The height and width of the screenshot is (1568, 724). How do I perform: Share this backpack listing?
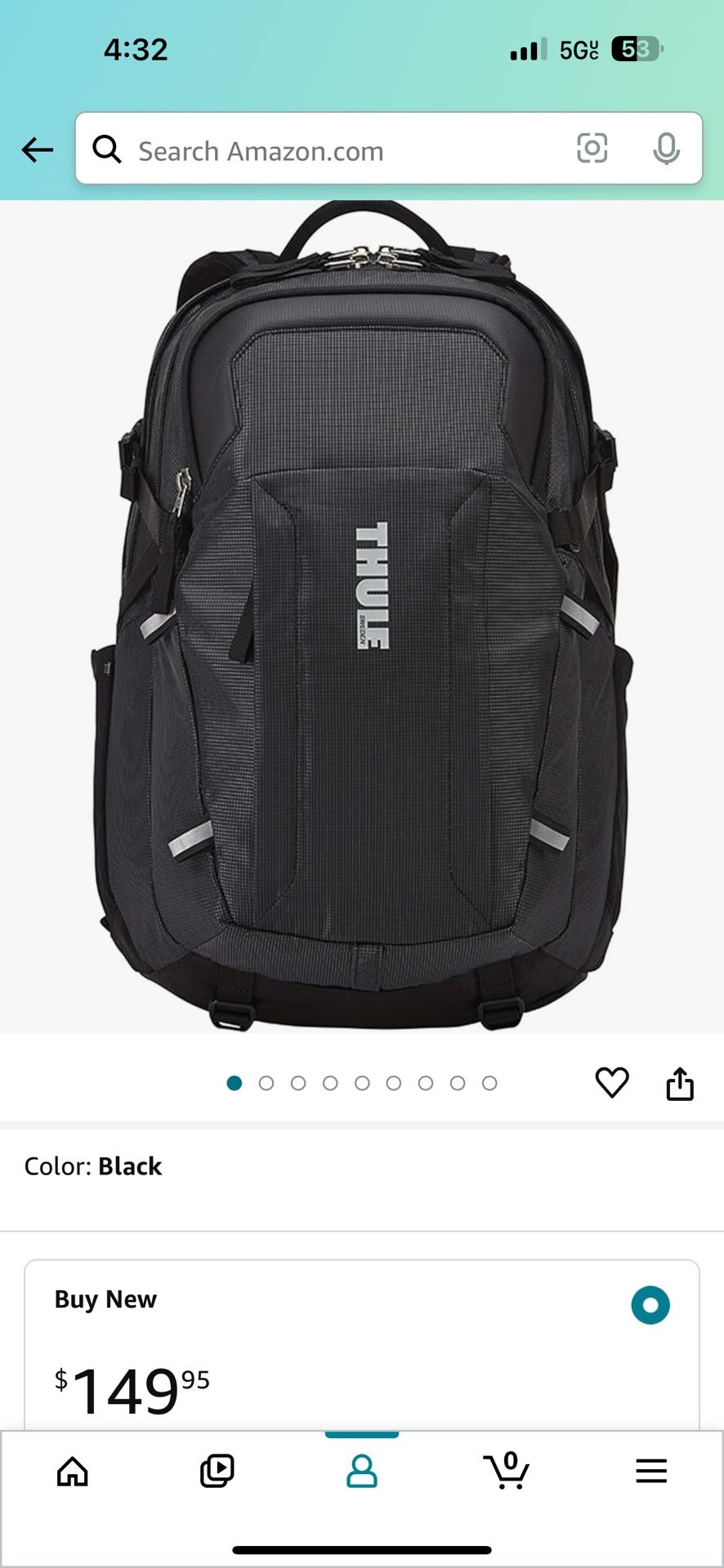680,1082
